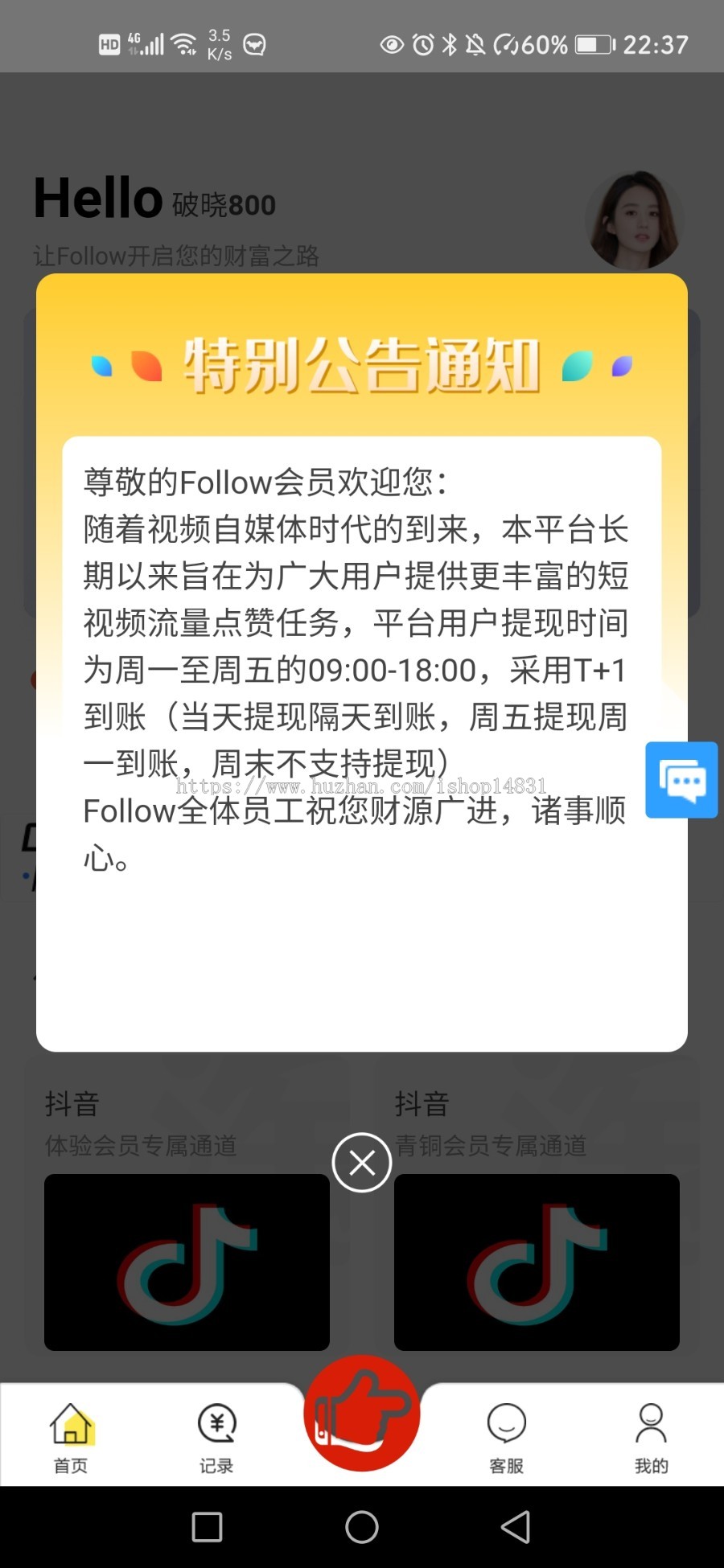The width and height of the screenshot is (724, 1568).
Task: Go back with the system back button
Action: point(516,1527)
